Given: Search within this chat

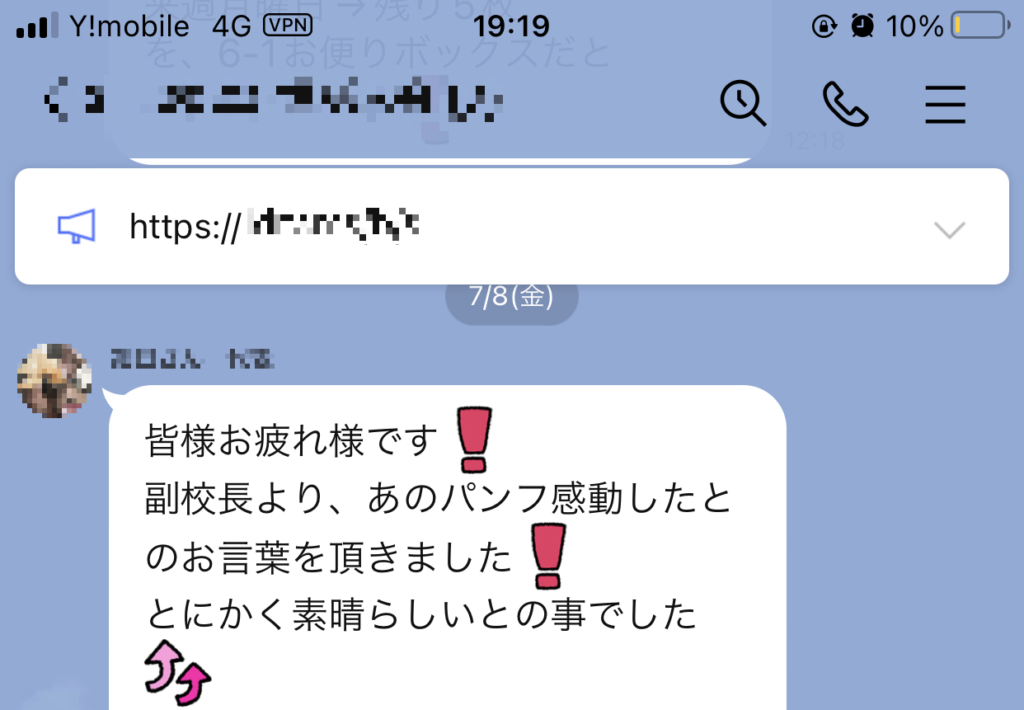Looking at the screenshot, I should point(742,103).
